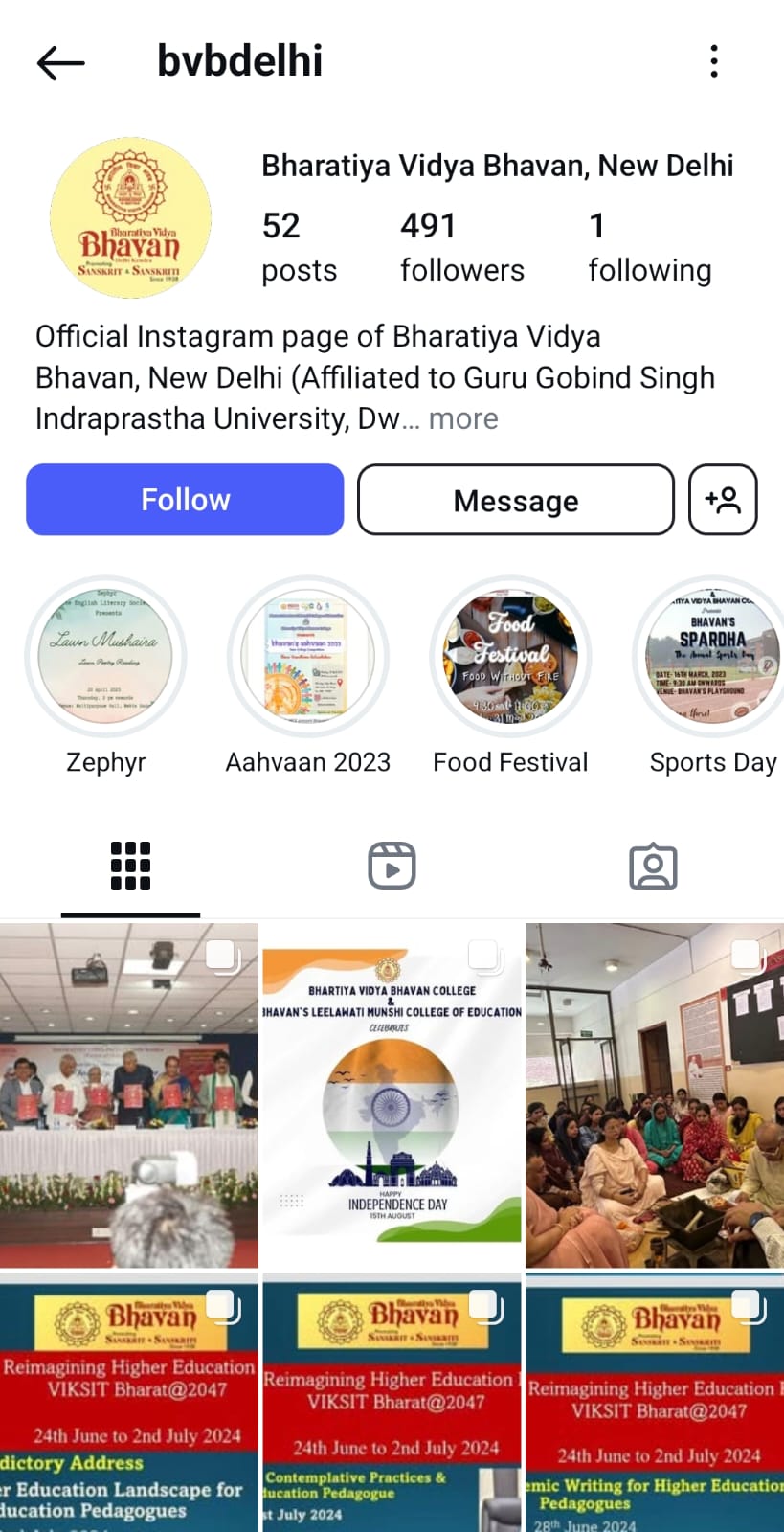Switch to the Reels tab

coord(392,866)
